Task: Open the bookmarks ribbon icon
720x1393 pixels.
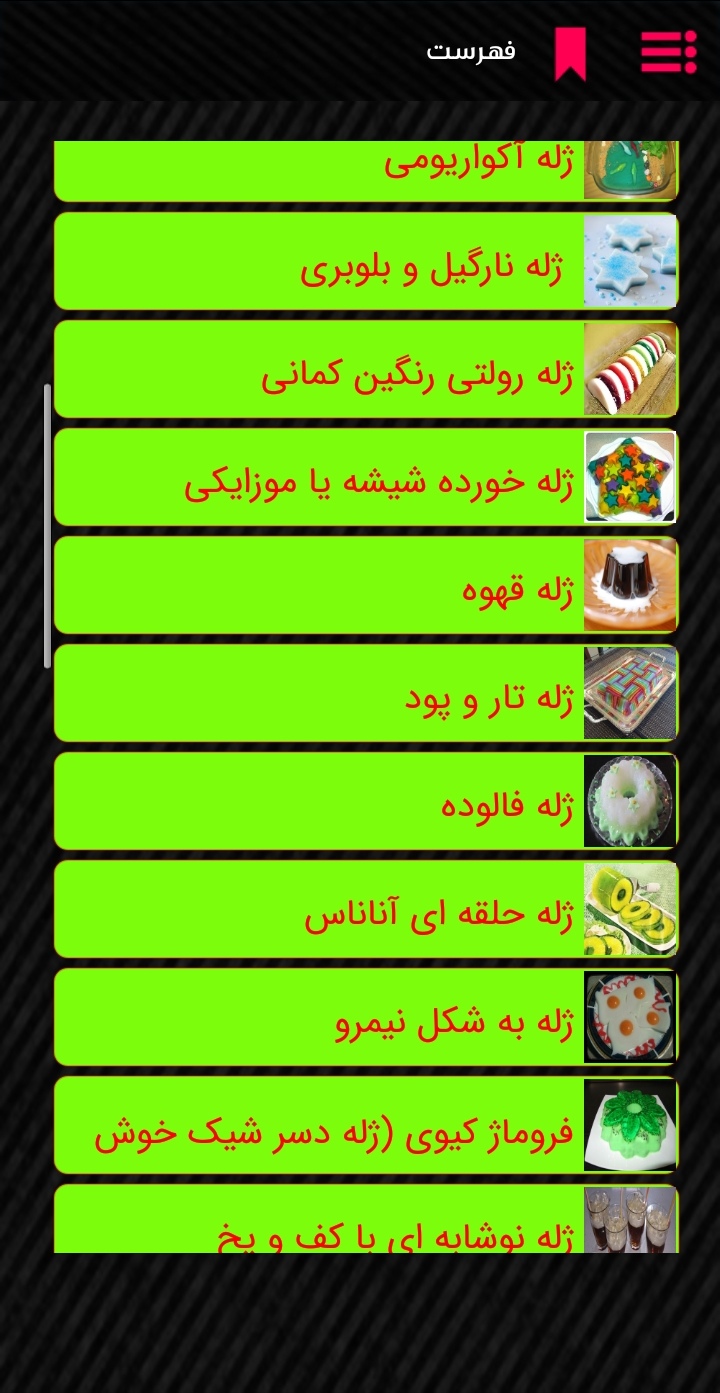Action: click(570, 53)
